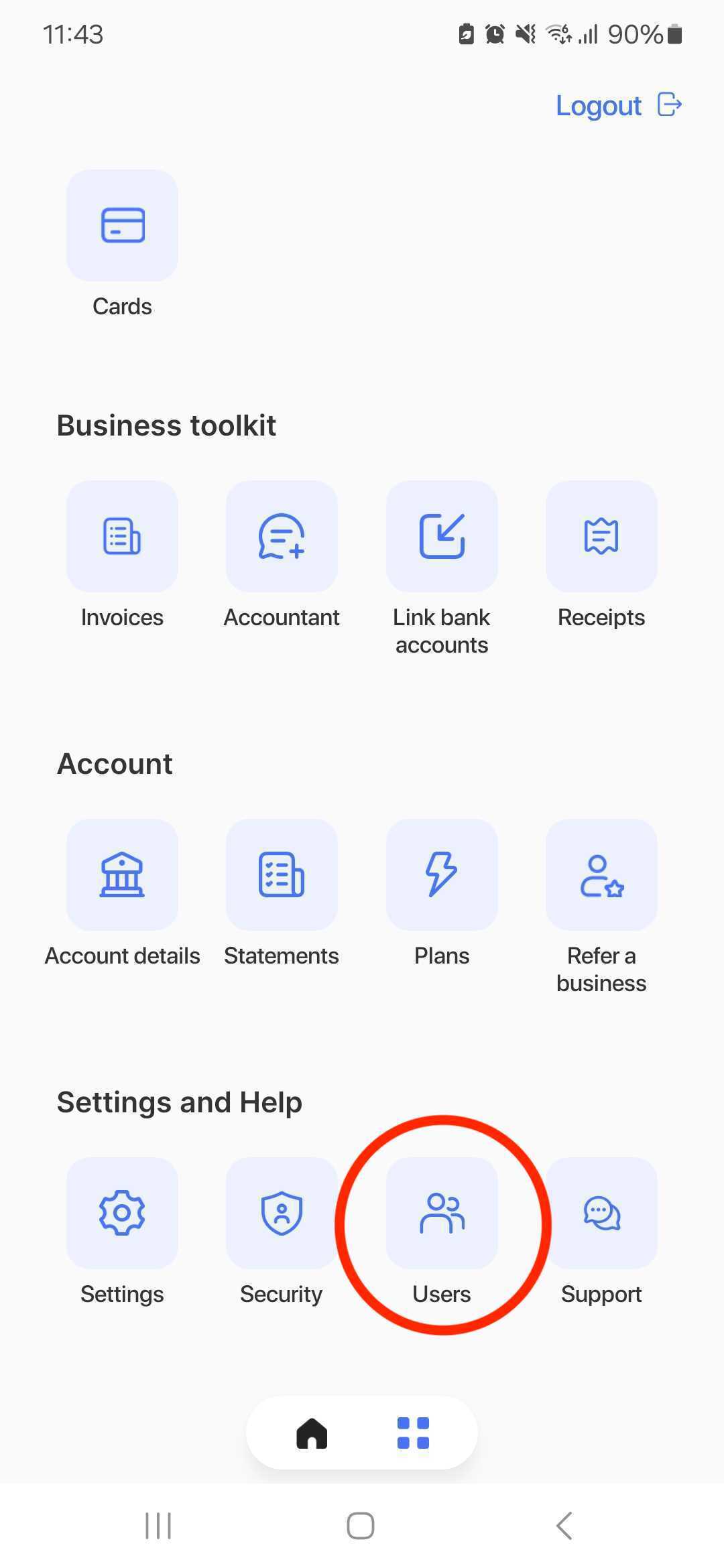Open the Plans tile
Image resolution: width=724 pixels, height=1568 pixels.
pos(442,875)
